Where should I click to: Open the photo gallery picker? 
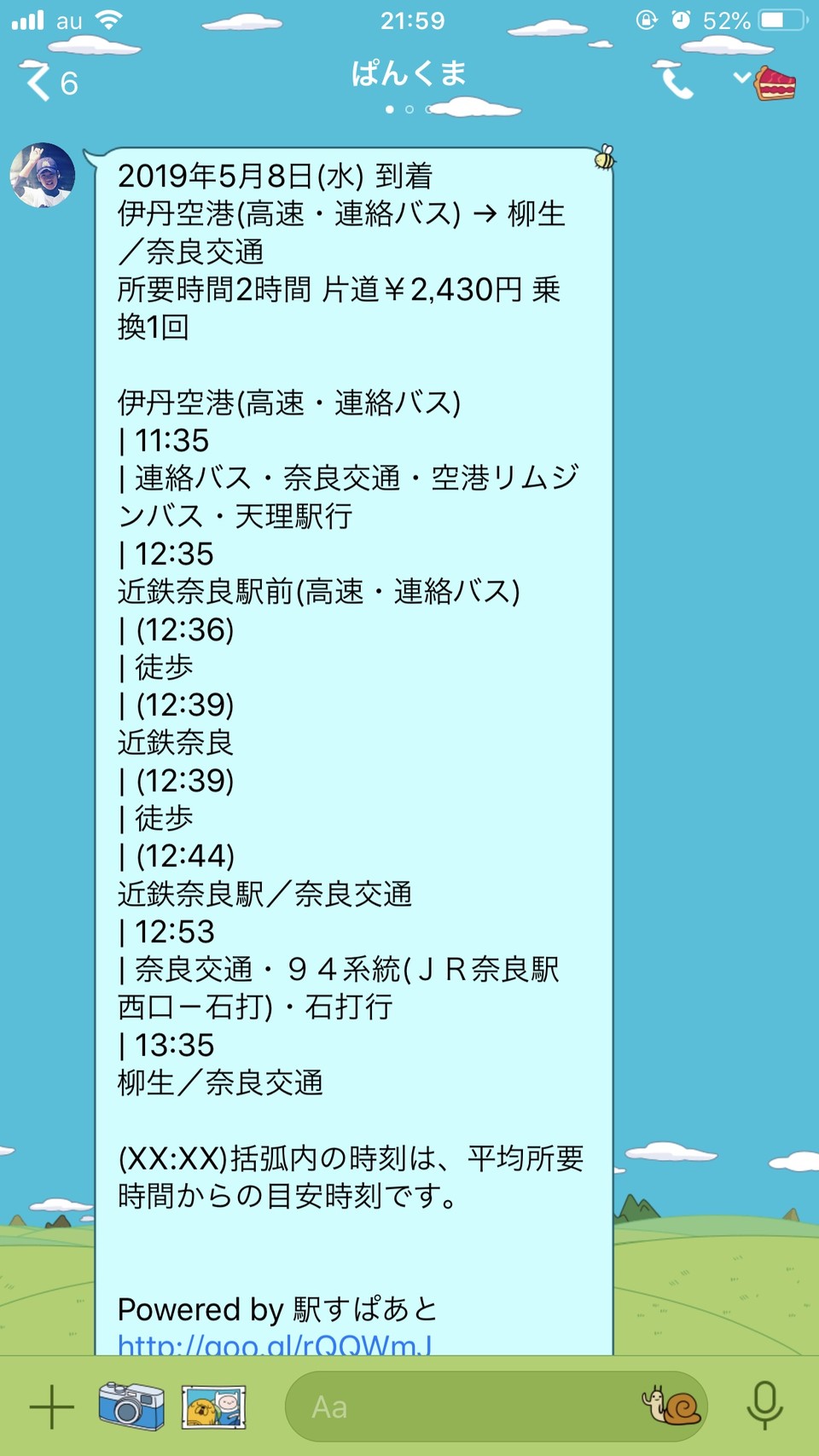(213, 1407)
